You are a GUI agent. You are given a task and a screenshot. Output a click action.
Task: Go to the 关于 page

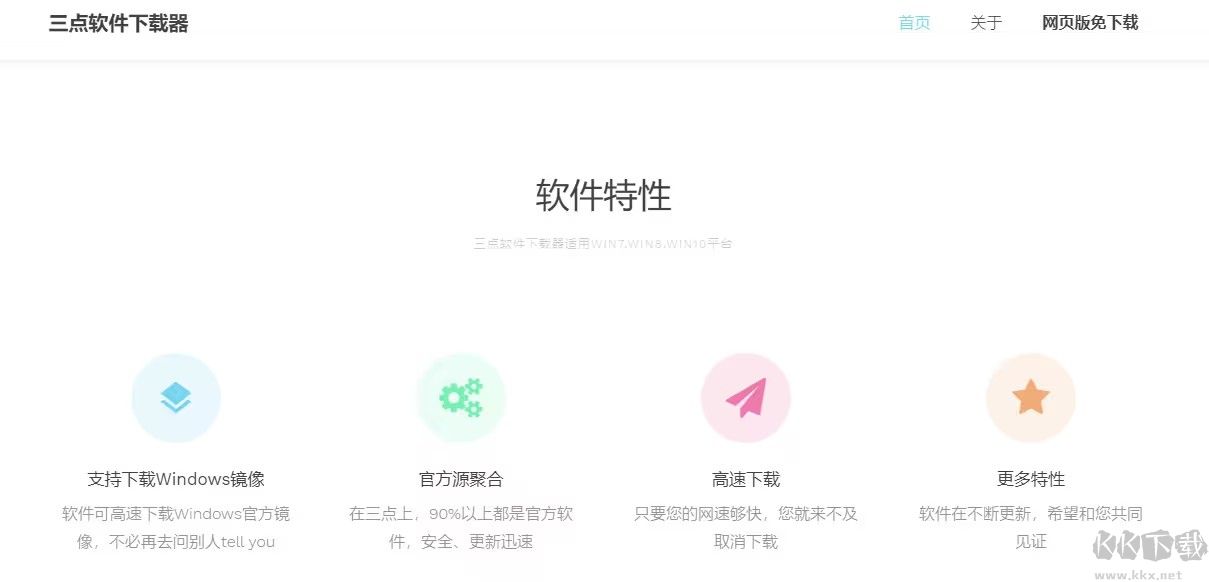(985, 23)
